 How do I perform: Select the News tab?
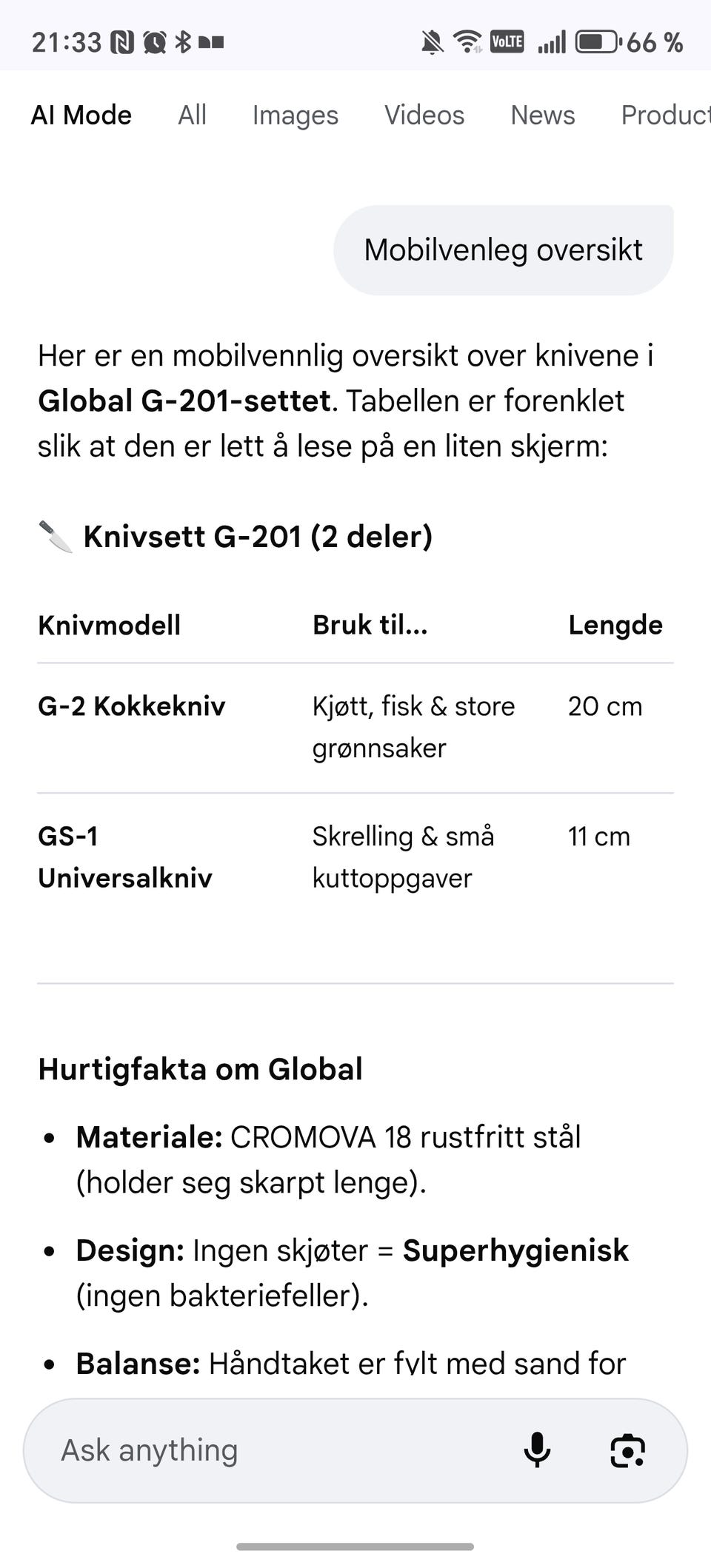point(542,115)
